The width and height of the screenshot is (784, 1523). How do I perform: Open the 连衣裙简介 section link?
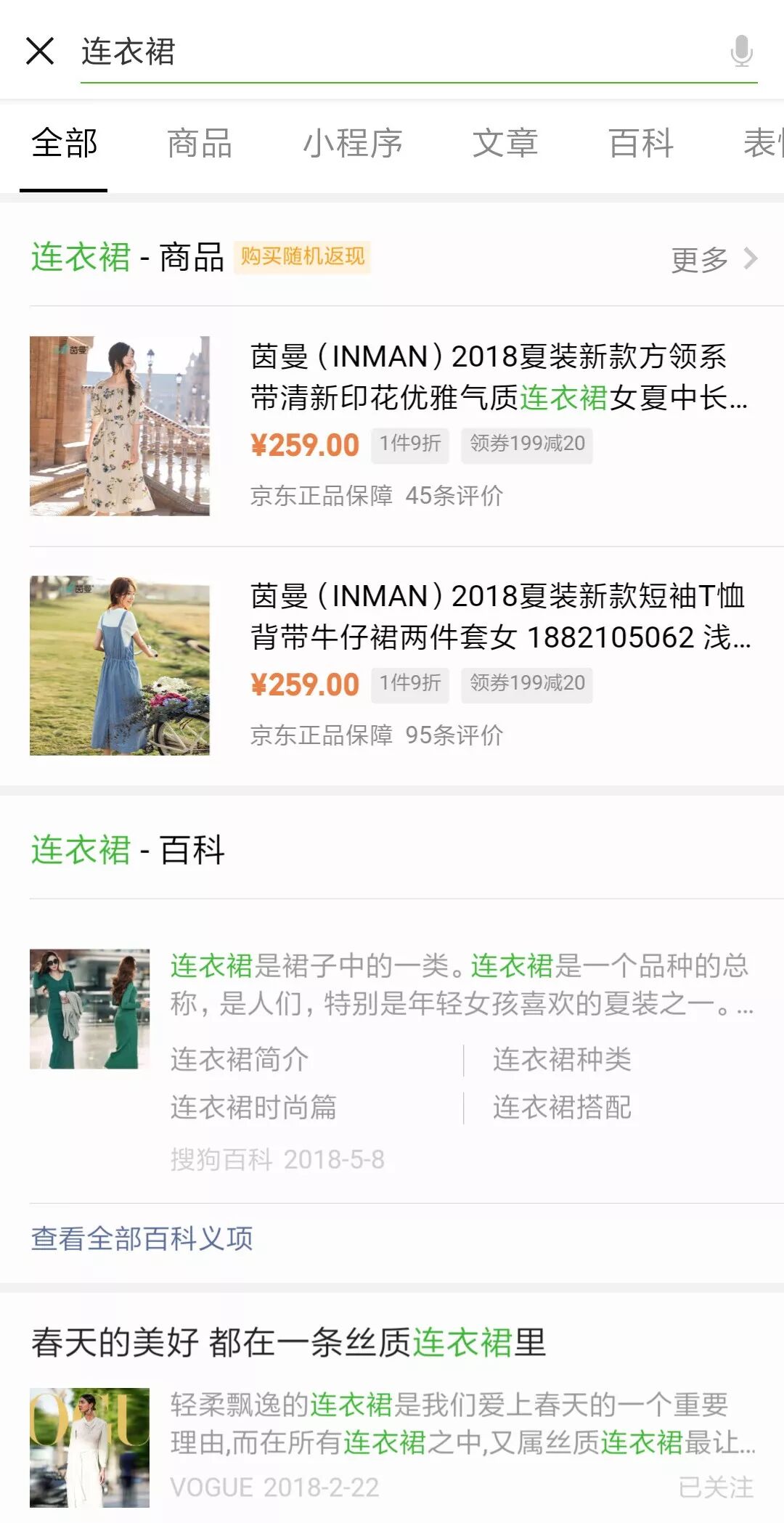[240, 1059]
